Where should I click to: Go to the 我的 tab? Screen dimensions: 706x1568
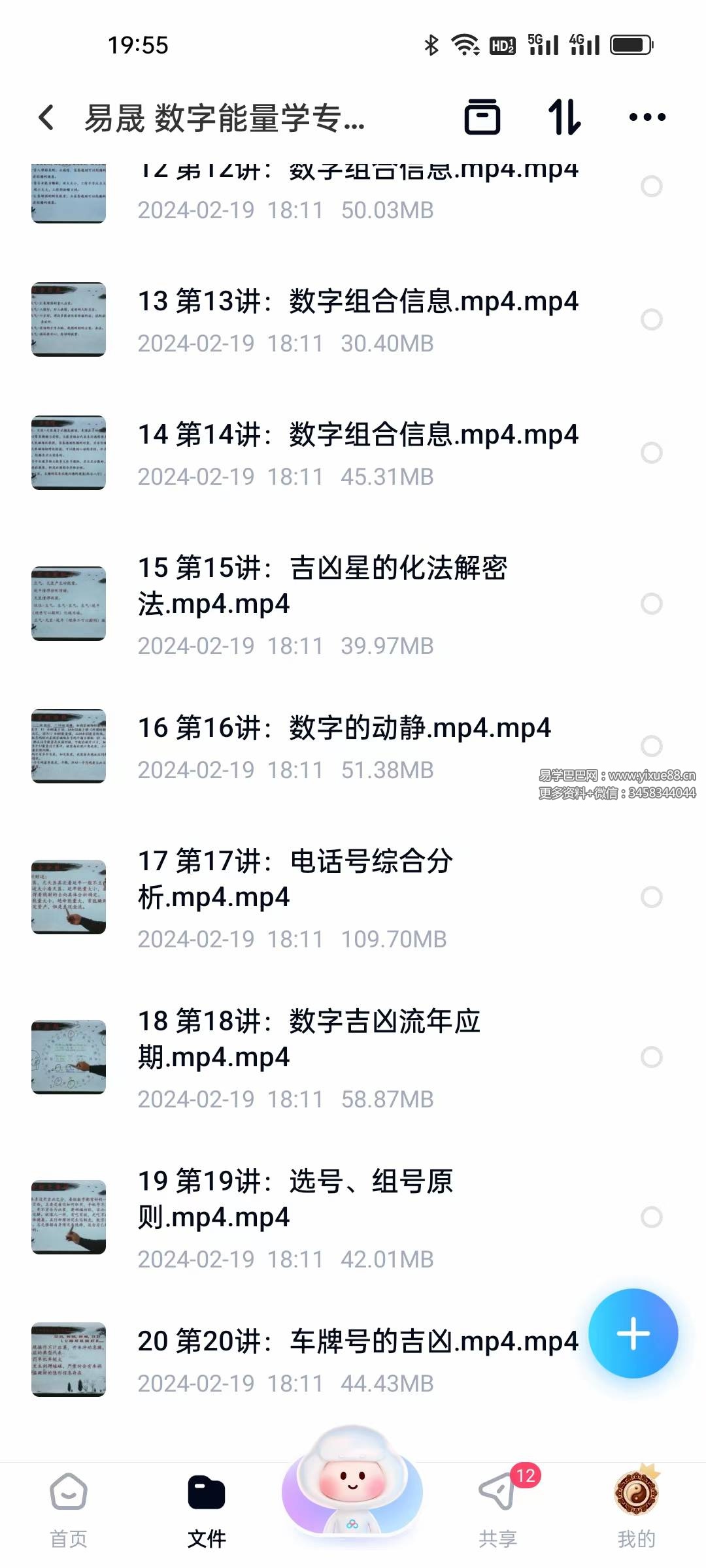[x=636, y=1510]
